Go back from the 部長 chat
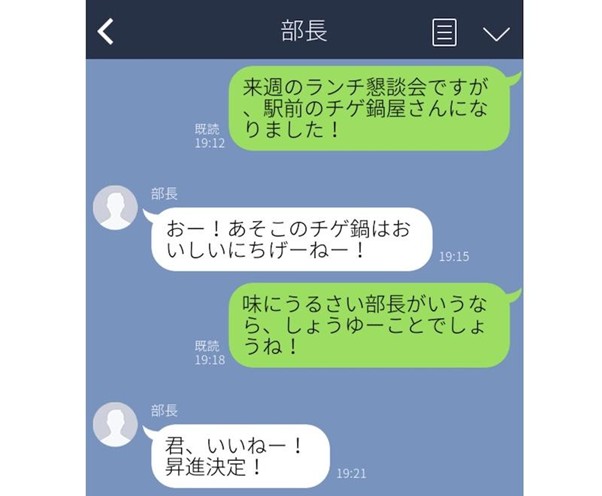 (106, 32)
